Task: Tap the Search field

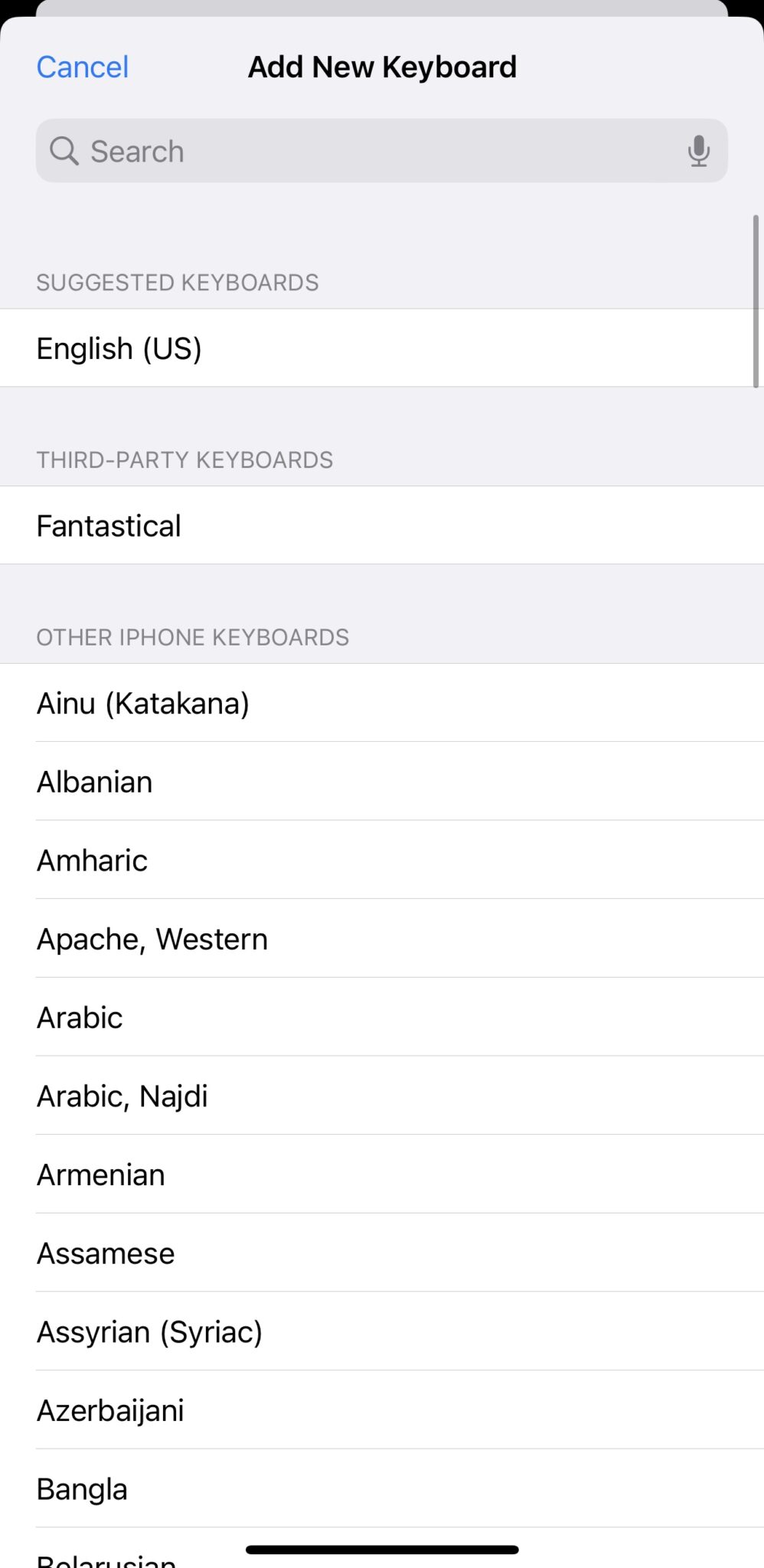Action: (381, 151)
